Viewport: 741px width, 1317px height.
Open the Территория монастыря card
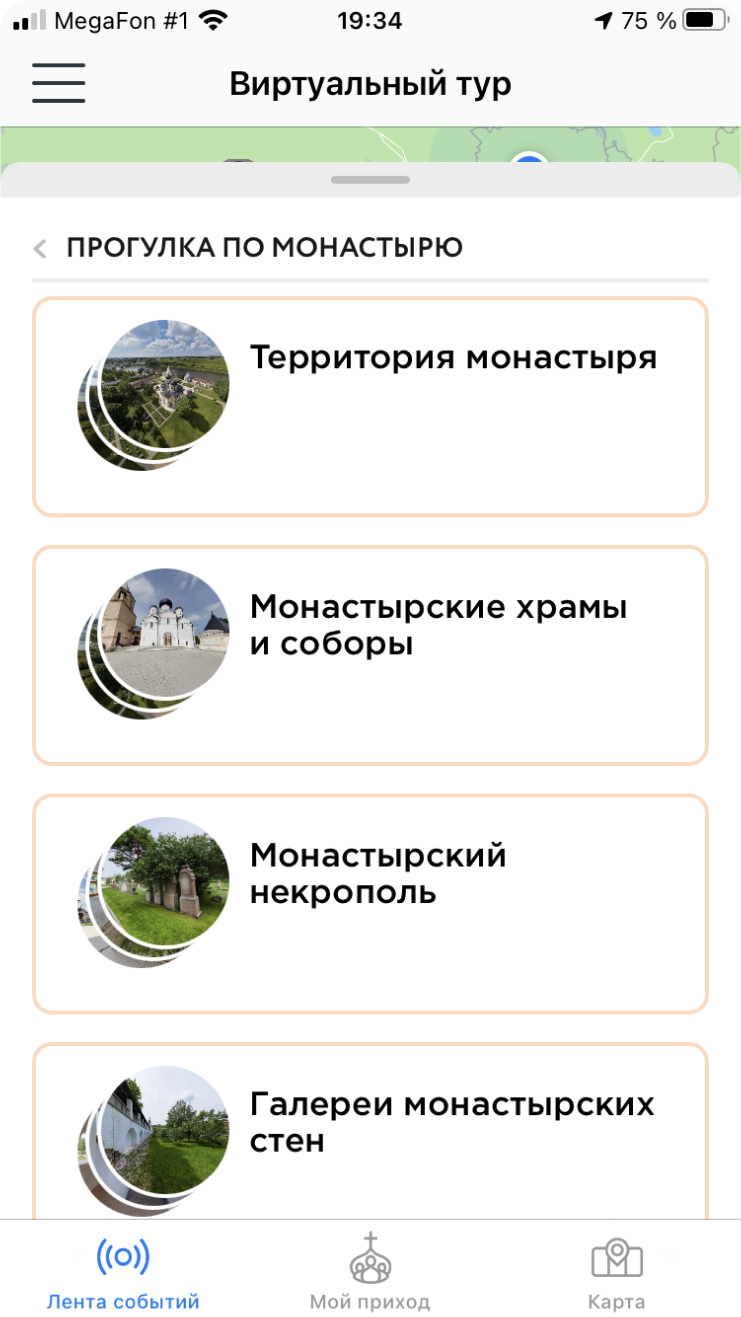point(370,406)
